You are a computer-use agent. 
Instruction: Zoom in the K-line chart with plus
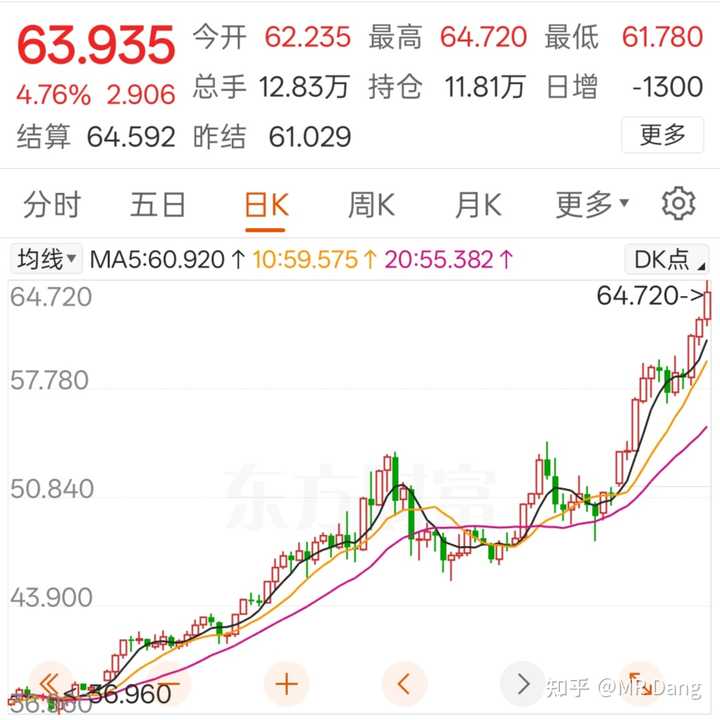pos(287,685)
